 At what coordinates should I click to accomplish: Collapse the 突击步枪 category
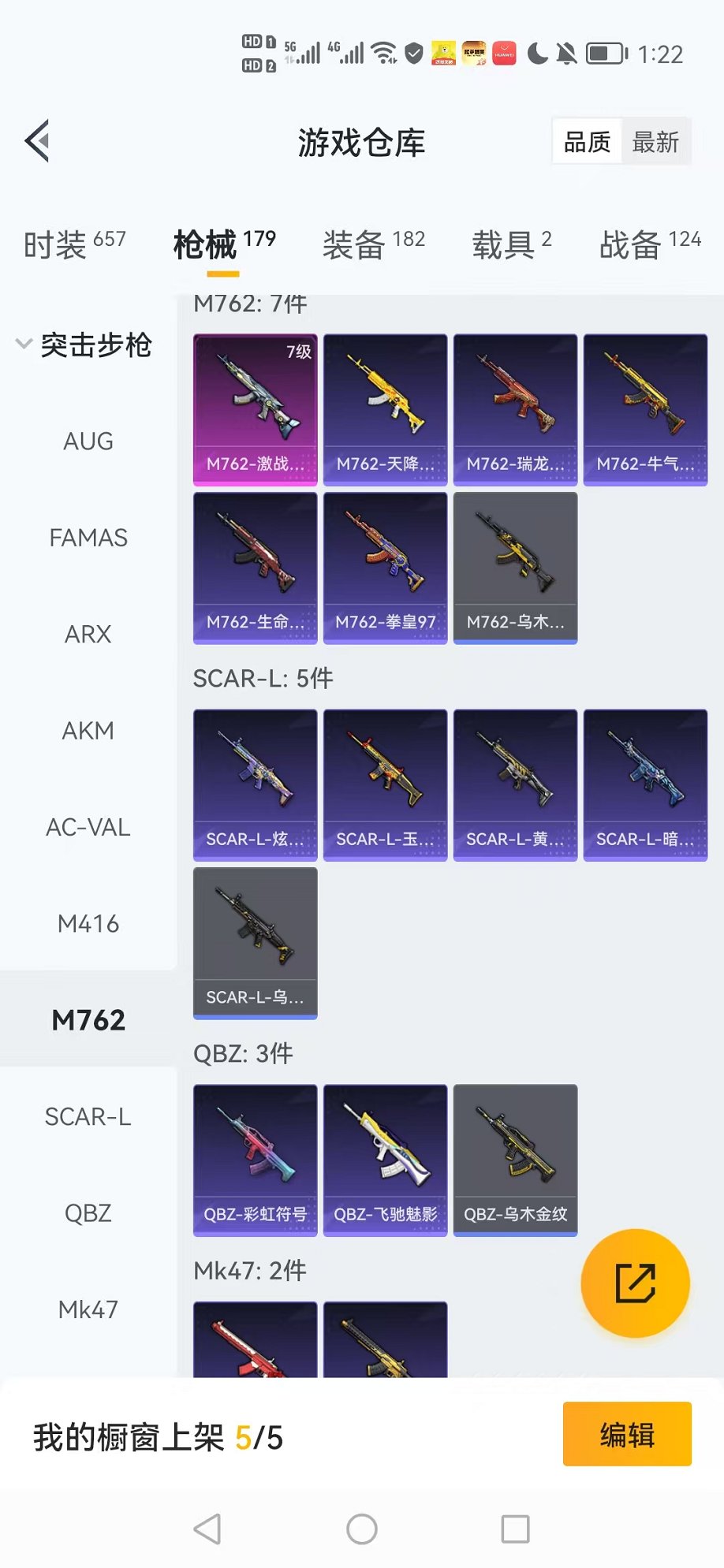click(84, 345)
